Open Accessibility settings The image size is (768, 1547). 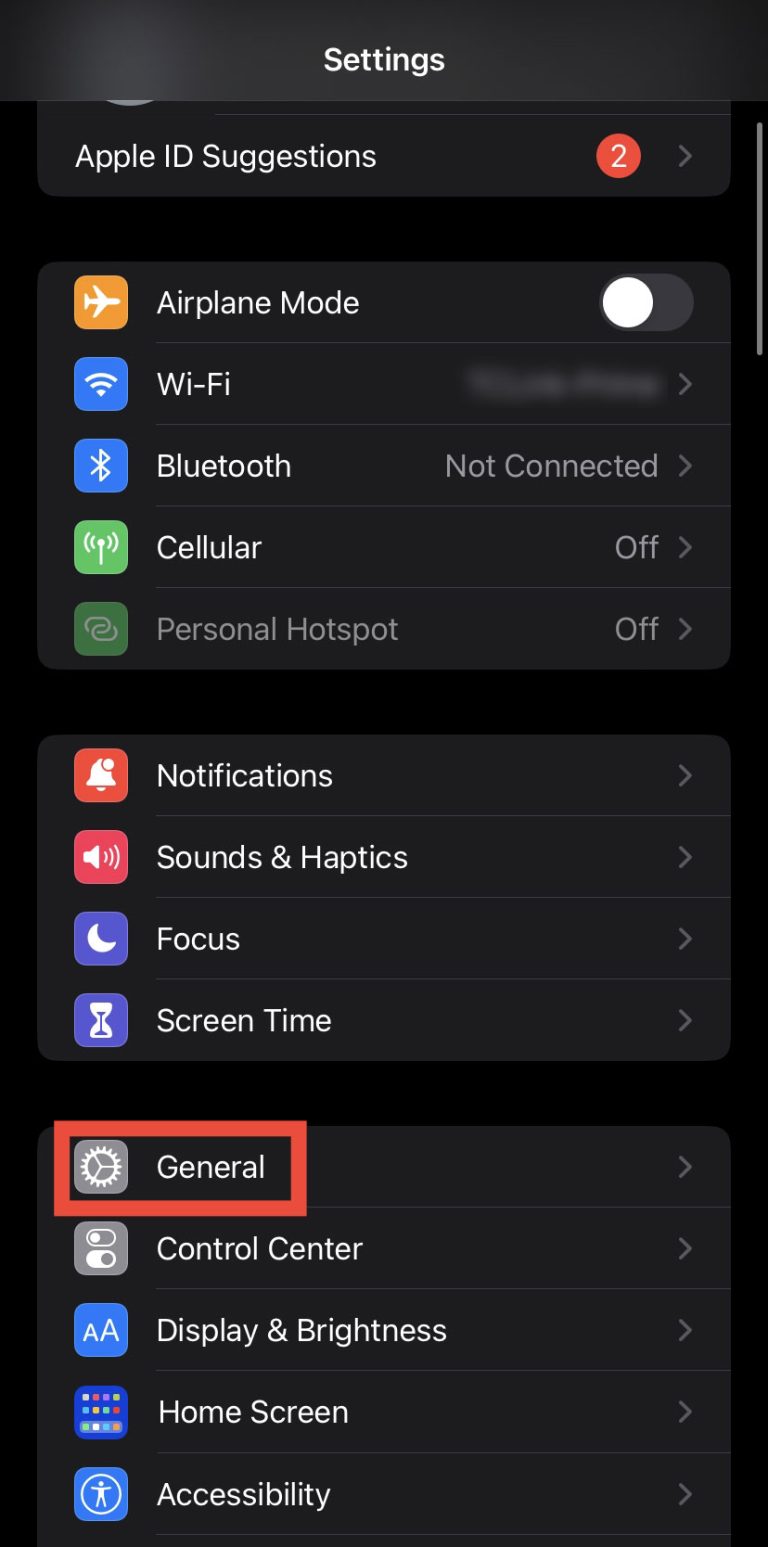point(383,1494)
